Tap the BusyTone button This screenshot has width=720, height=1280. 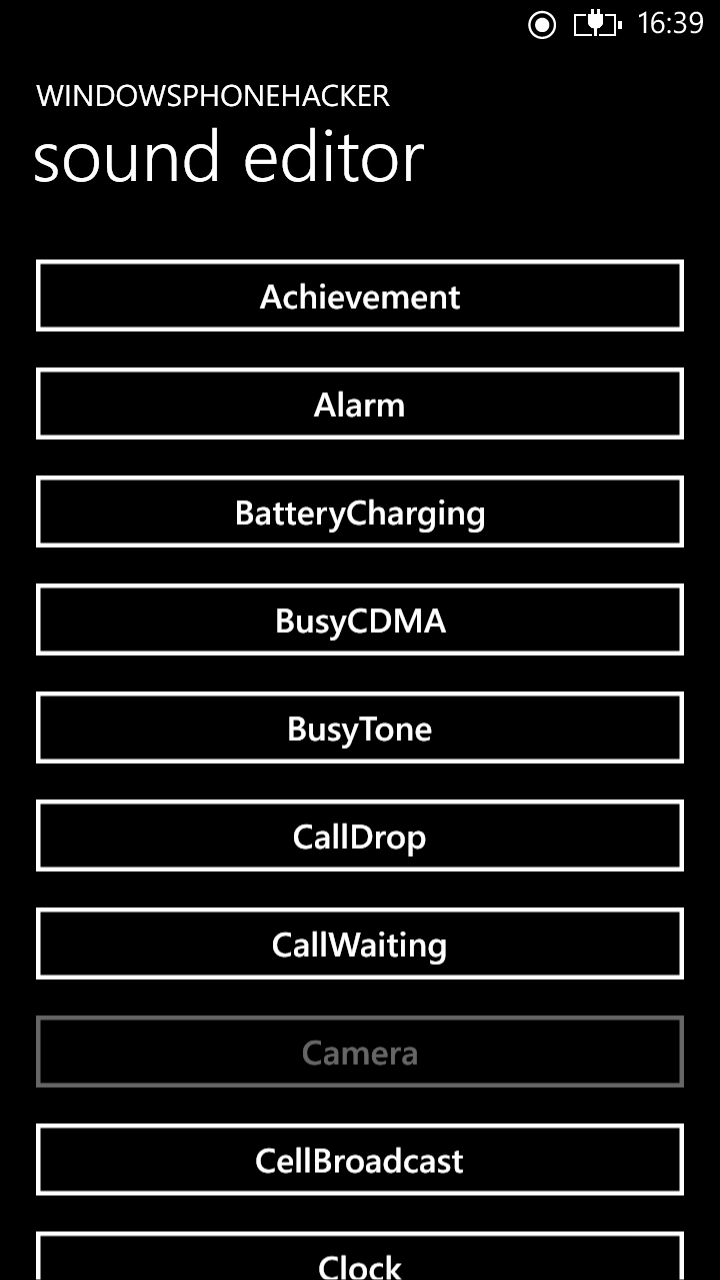point(360,728)
